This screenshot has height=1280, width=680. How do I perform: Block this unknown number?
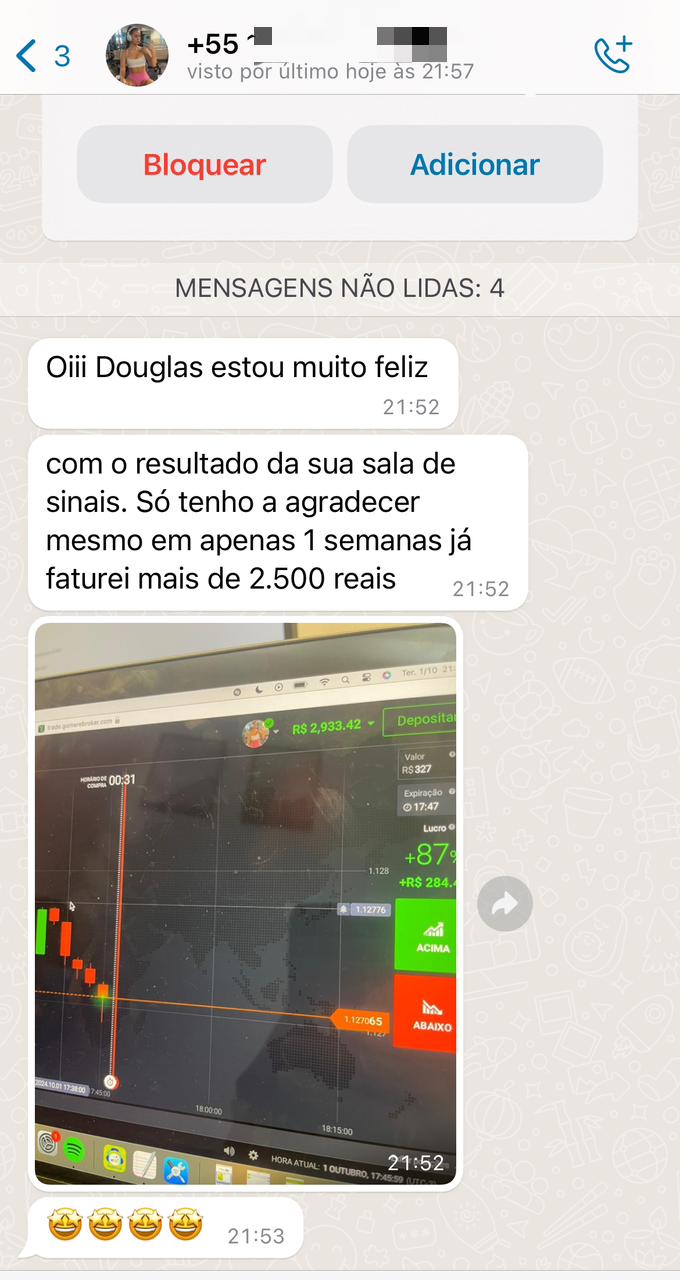(204, 165)
